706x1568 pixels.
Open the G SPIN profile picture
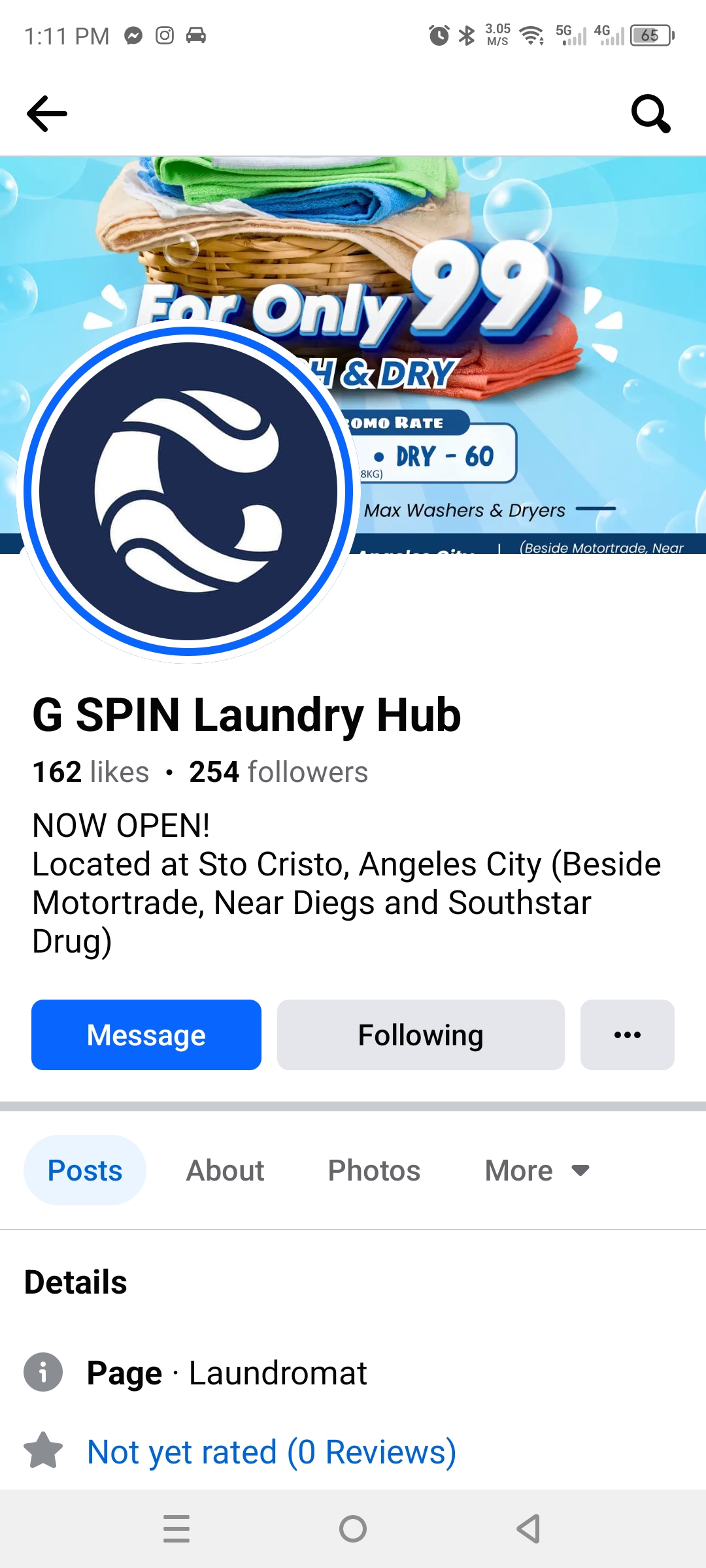(x=188, y=491)
